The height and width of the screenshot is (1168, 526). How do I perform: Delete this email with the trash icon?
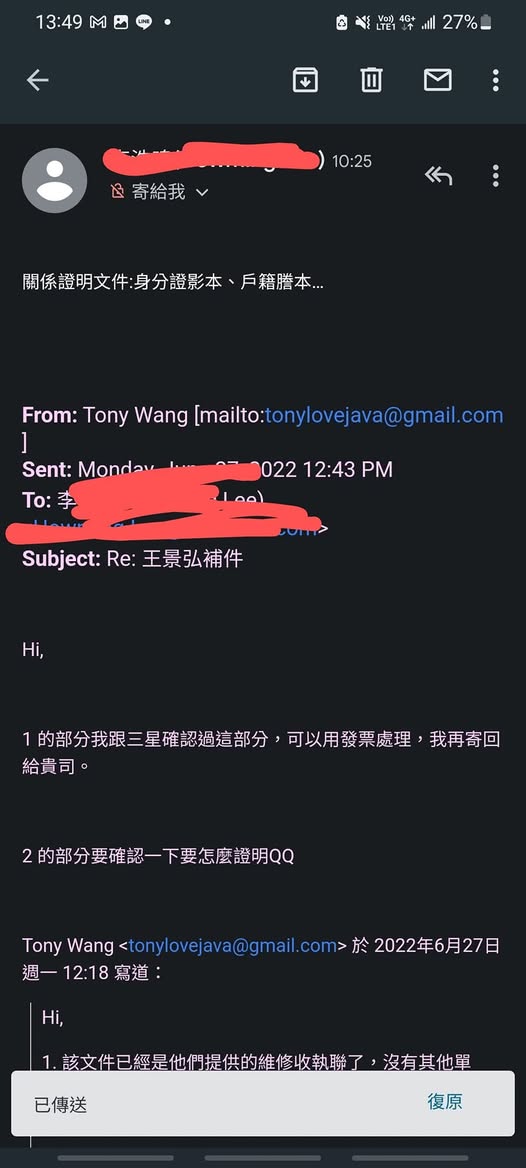coord(371,80)
